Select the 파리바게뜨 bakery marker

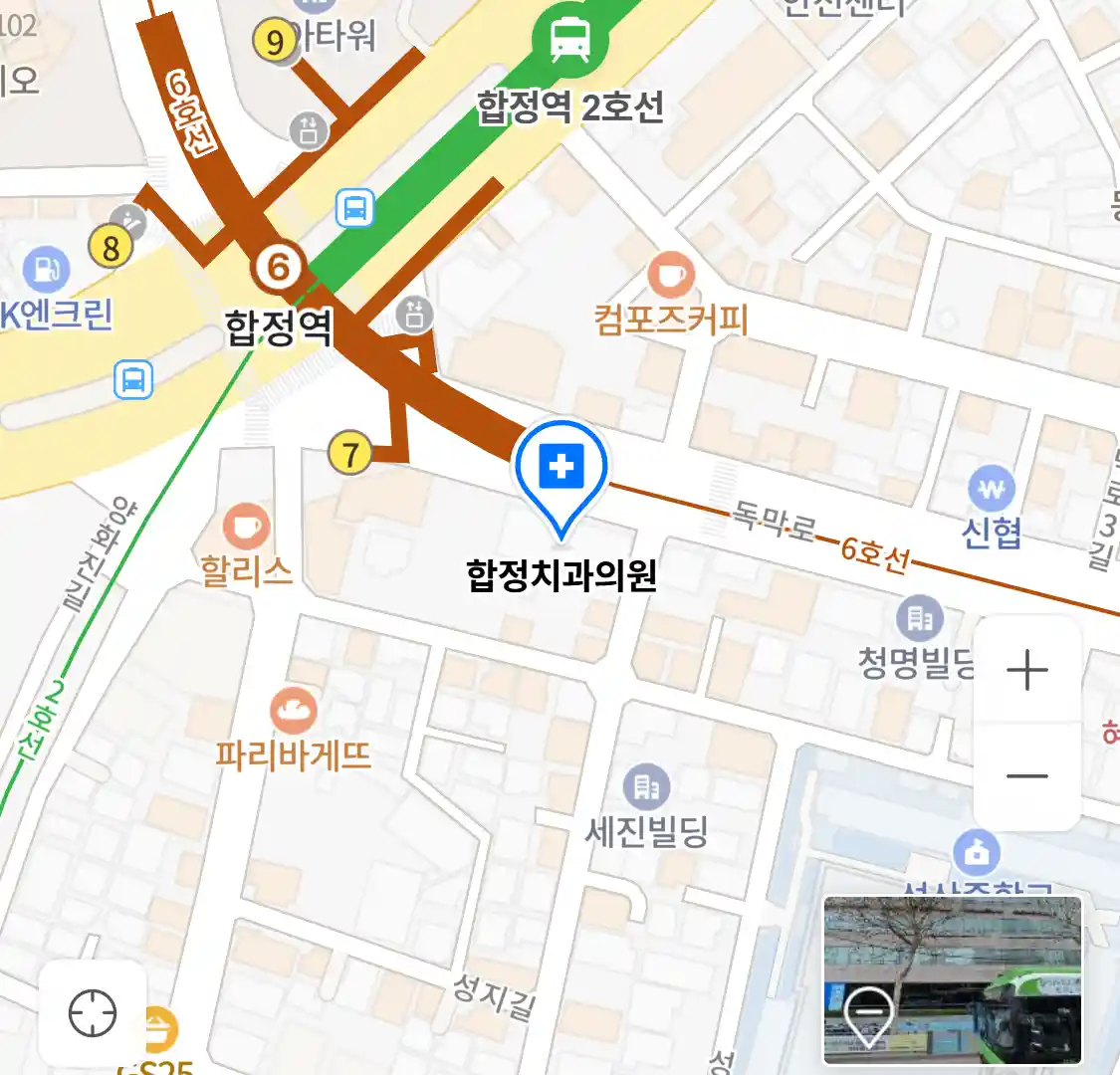[293, 711]
